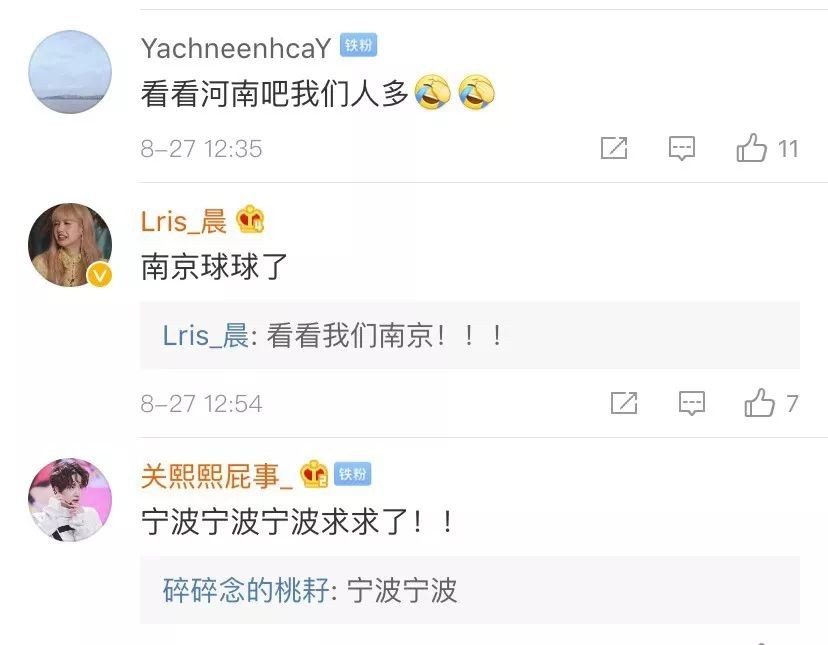Like Lris_晨's 南京球球了 comment
This screenshot has width=828, height=645.
pos(762,404)
